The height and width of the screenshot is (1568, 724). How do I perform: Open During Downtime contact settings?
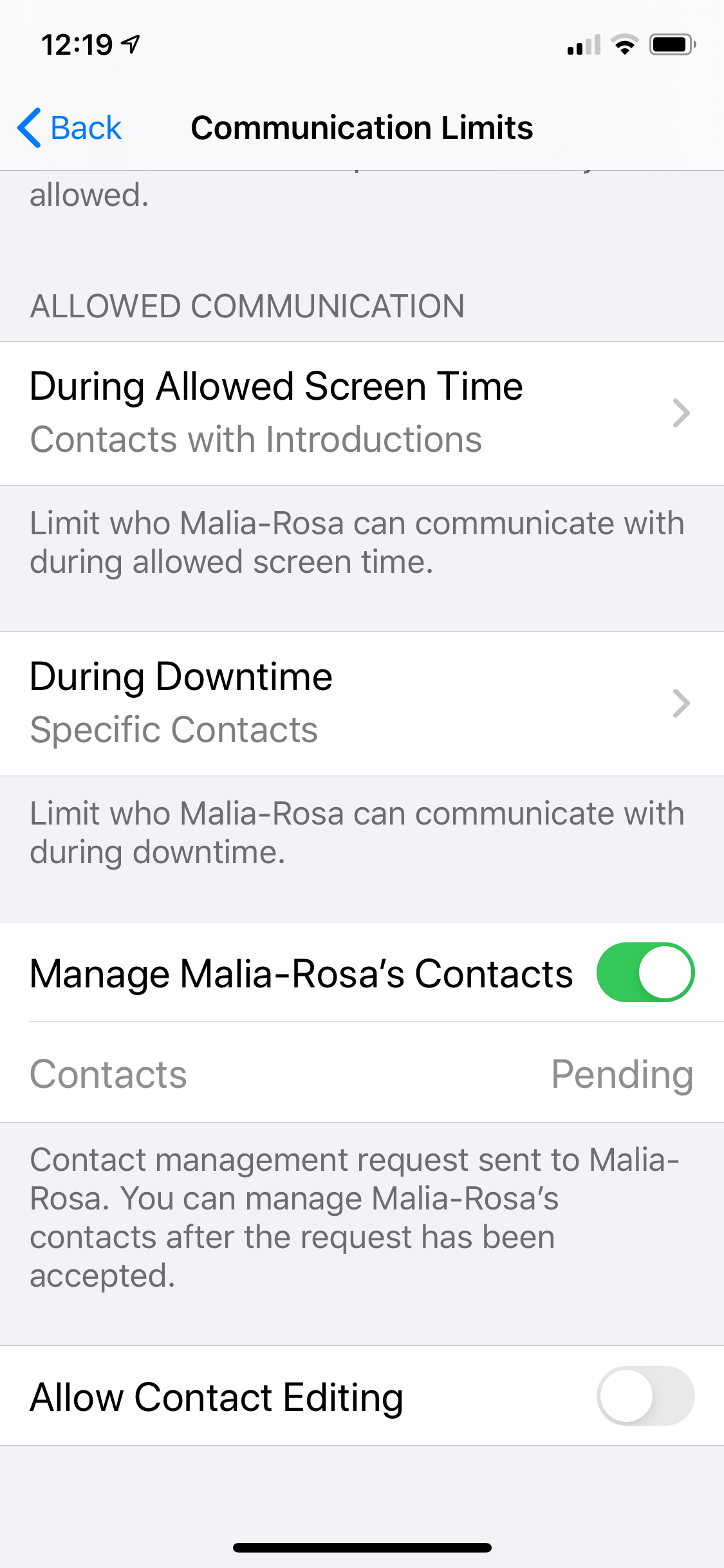point(360,703)
